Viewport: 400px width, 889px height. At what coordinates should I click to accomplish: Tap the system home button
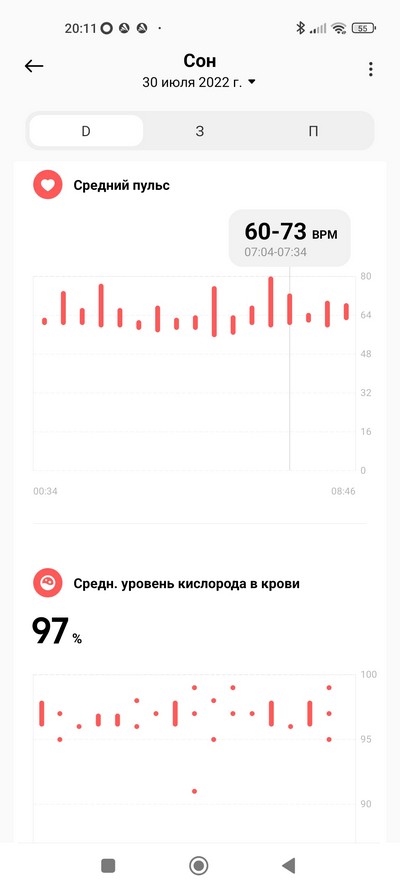(x=199, y=865)
